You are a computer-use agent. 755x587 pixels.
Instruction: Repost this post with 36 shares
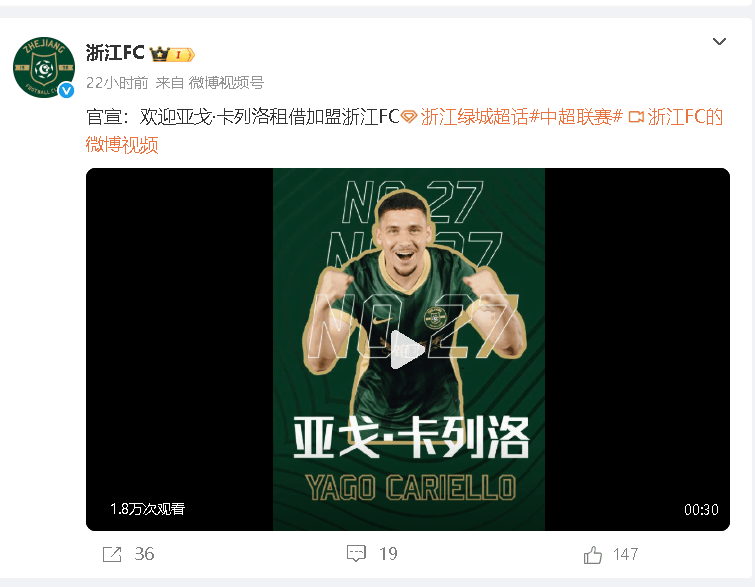[x=128, y=554]
